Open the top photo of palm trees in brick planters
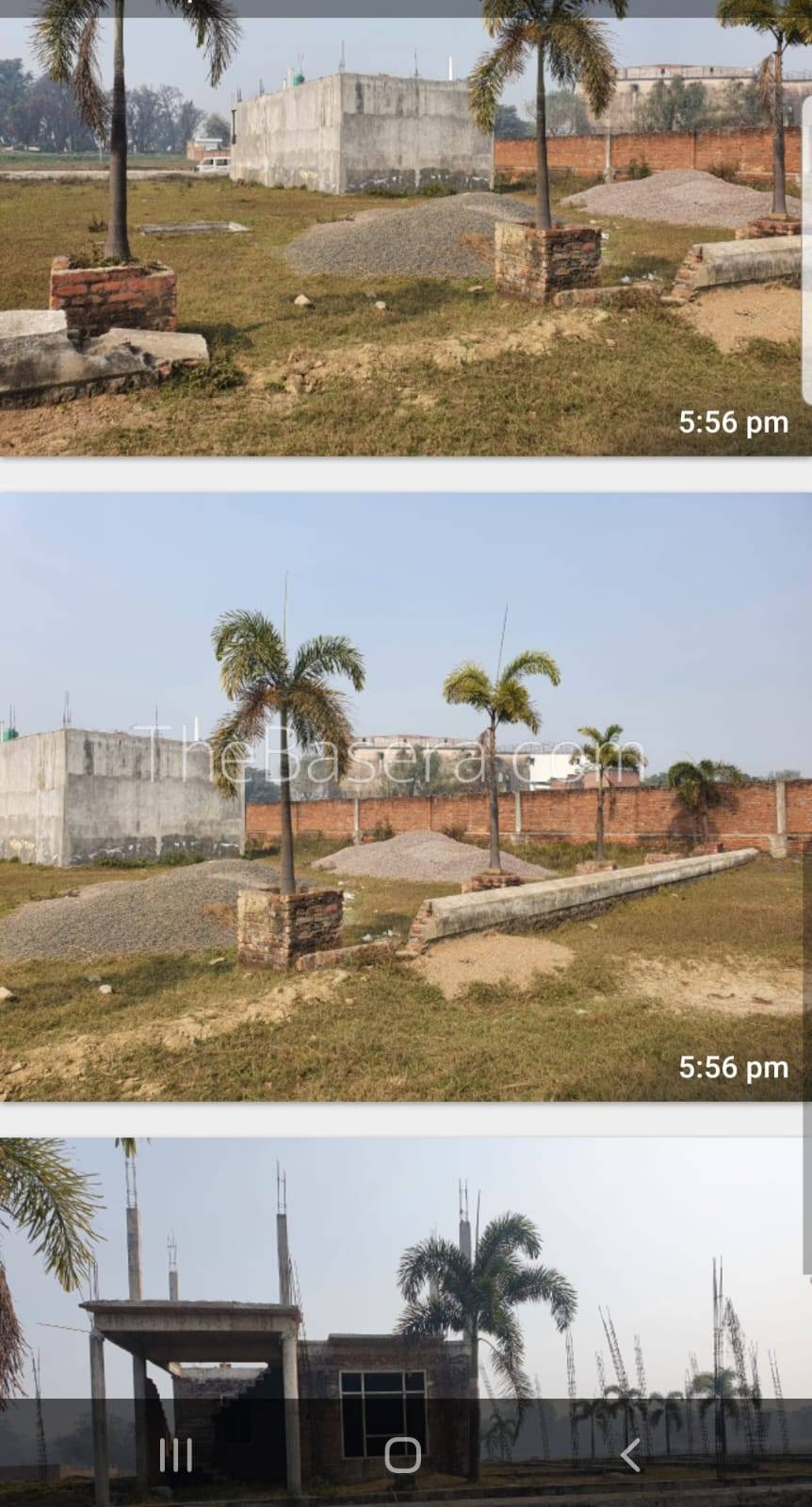812x1507 pixels. click(x=405, y=236)
